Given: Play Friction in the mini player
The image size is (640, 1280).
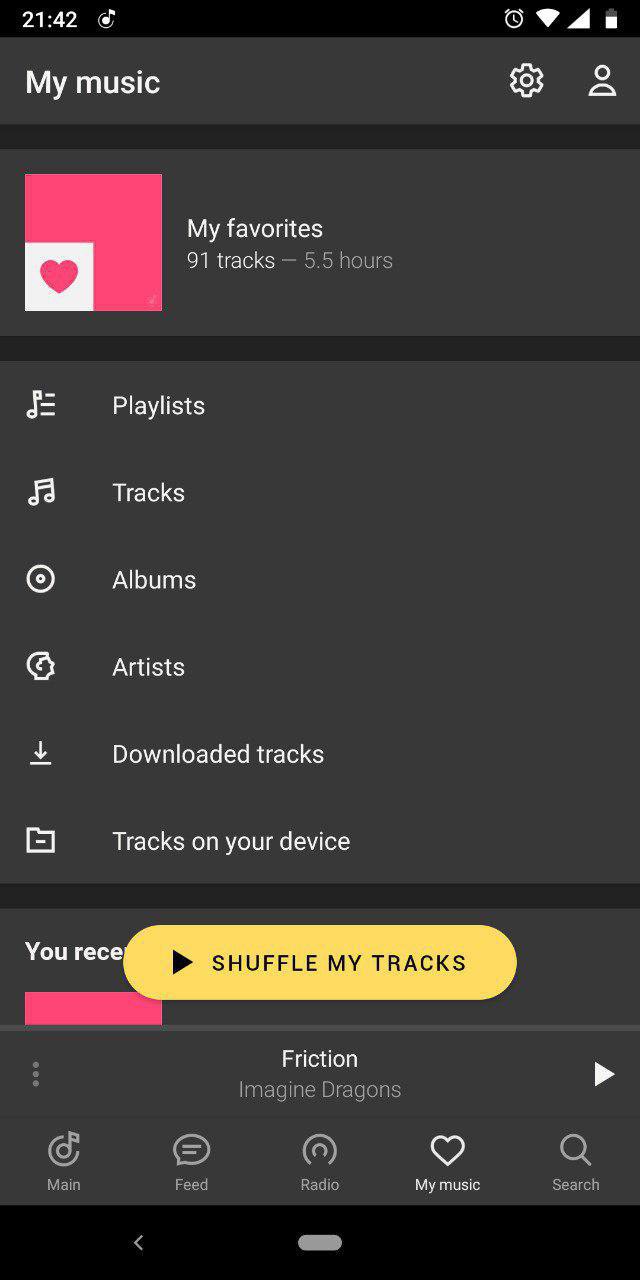Looking at the screenshot, I should pyautogui.click(x=603, y=1074).
